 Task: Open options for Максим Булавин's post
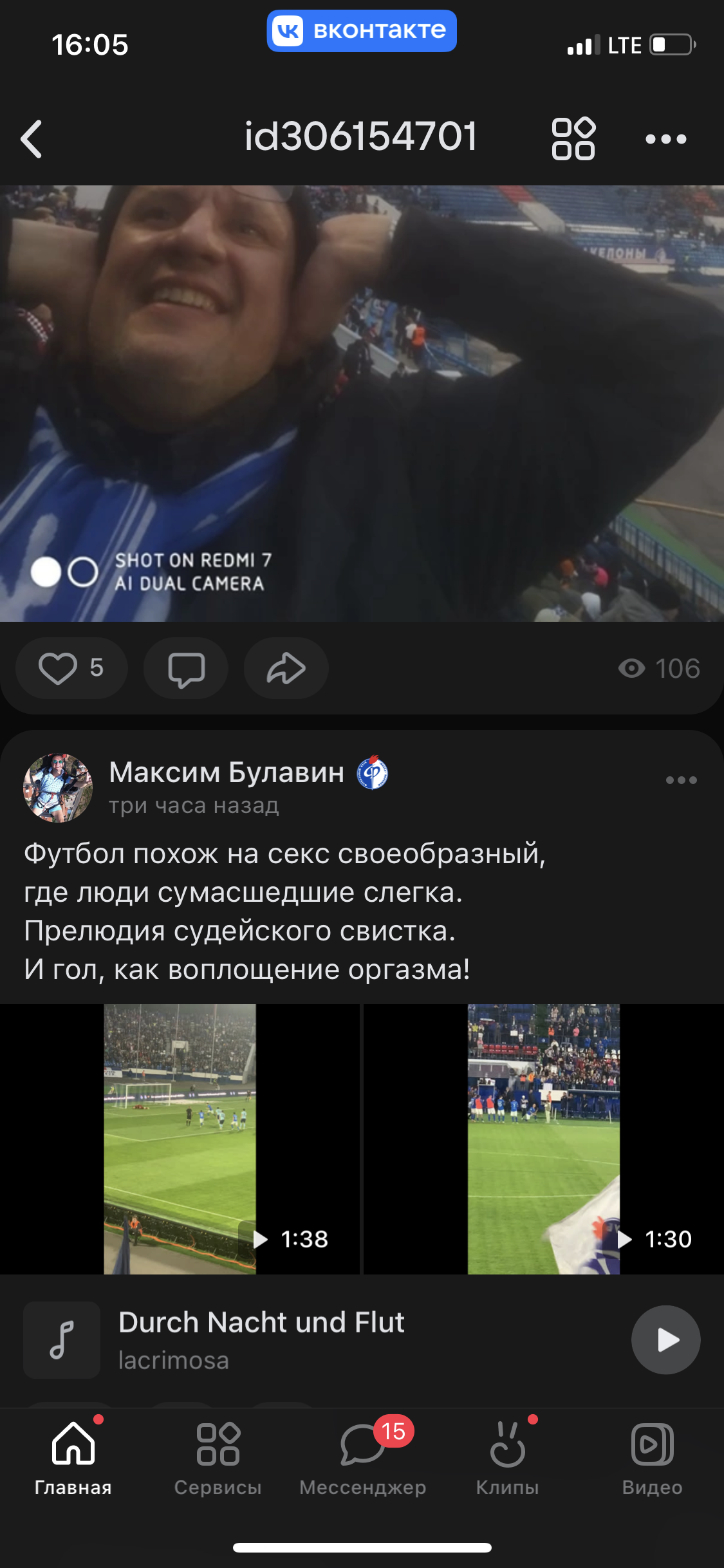(x=681, y=780)
